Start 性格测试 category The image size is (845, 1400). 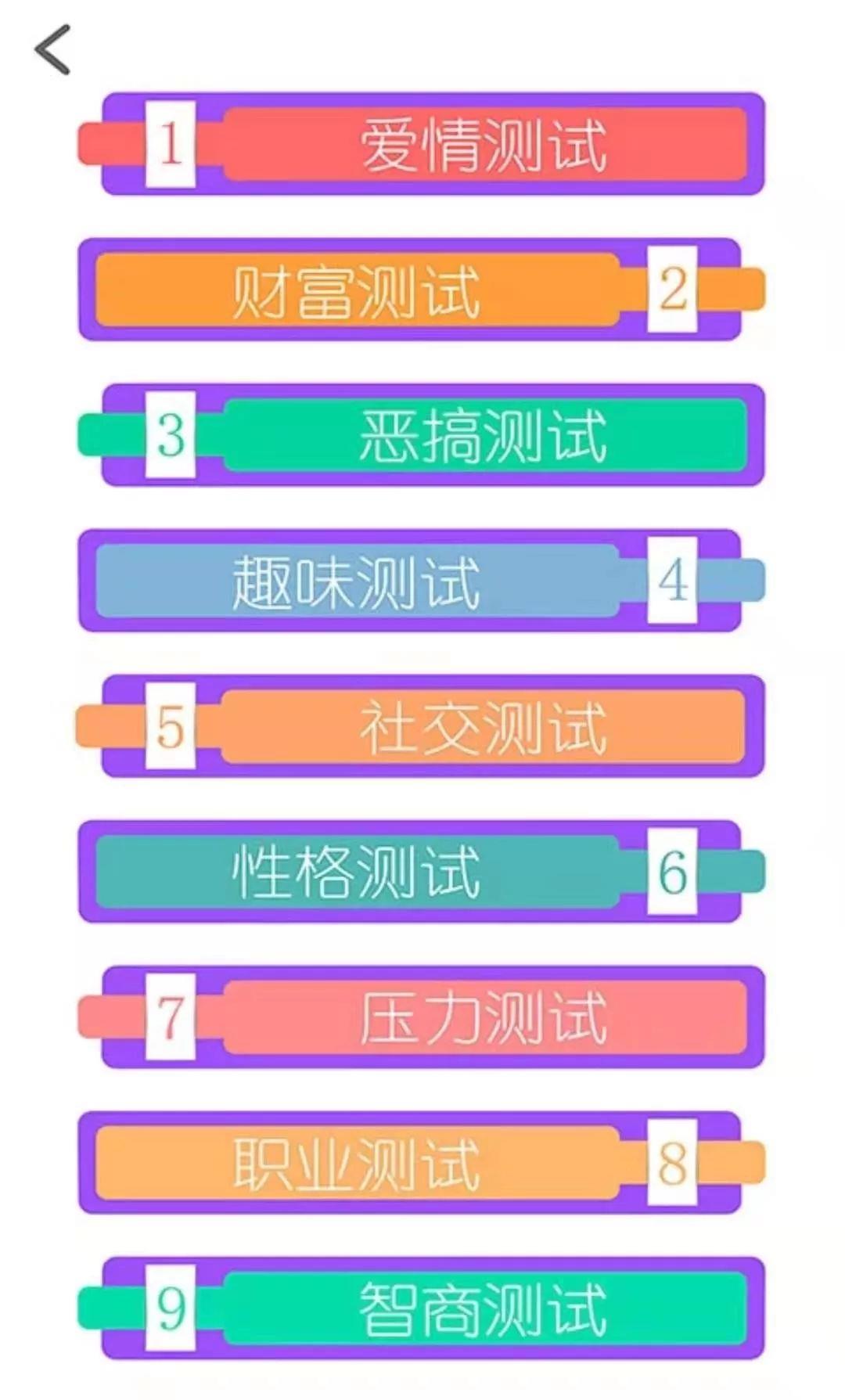point(357,872)
